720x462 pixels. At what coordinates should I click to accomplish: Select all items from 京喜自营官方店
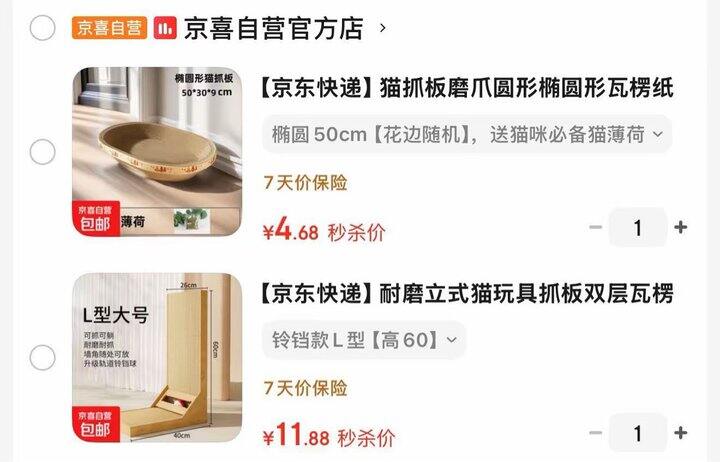click(x=42, y=28)
